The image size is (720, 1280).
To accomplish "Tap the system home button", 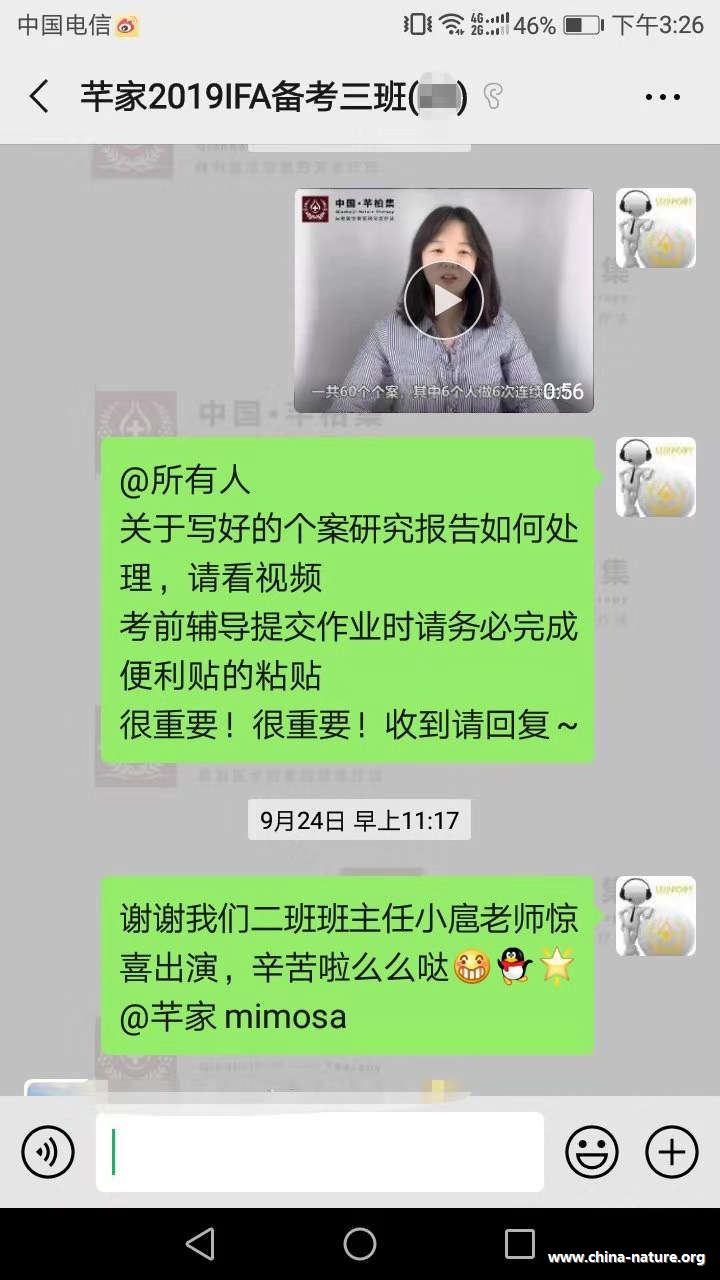I will click(360, 1244).
